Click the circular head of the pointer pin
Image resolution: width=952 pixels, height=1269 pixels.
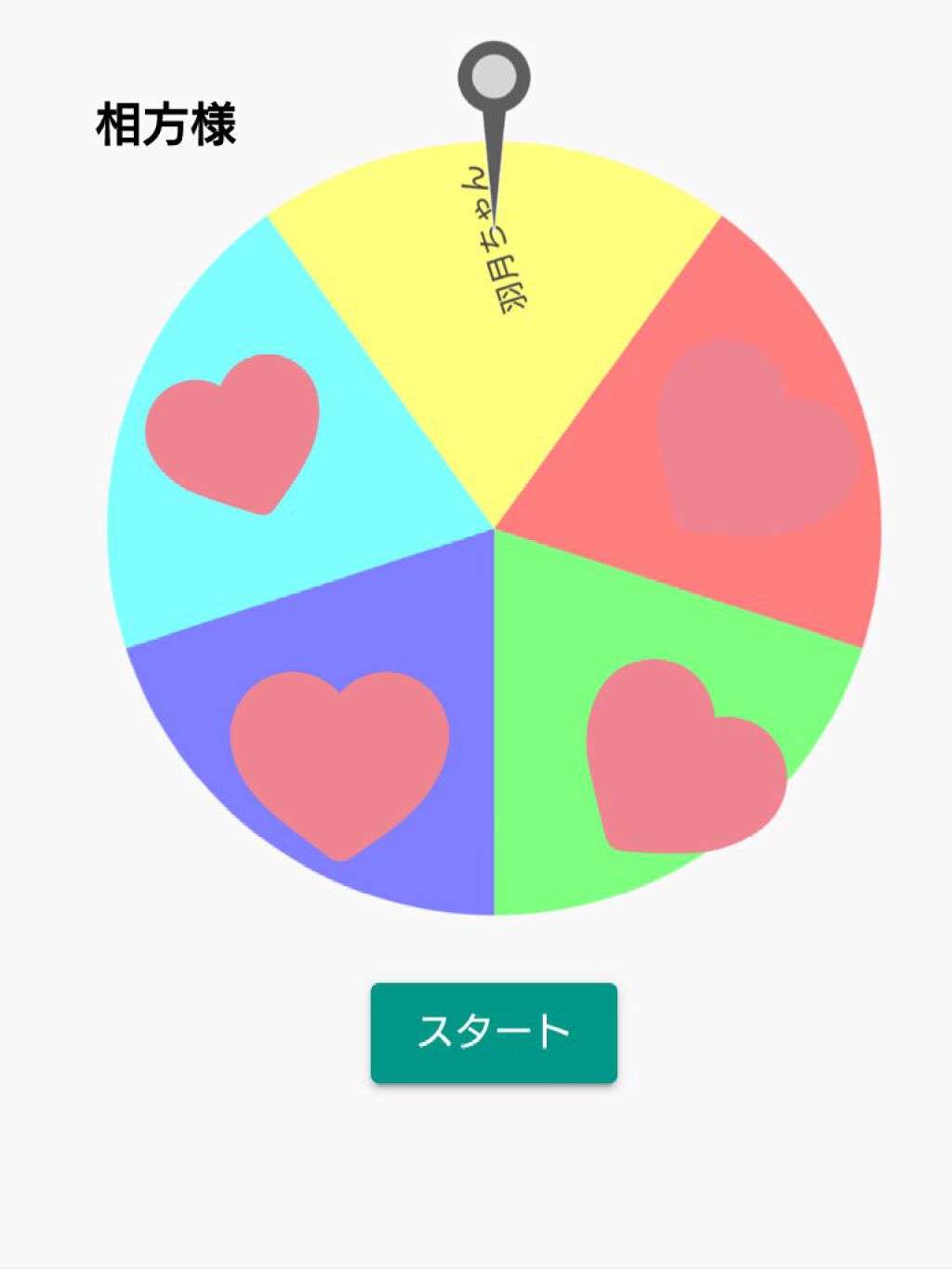[x=494, y=74]
